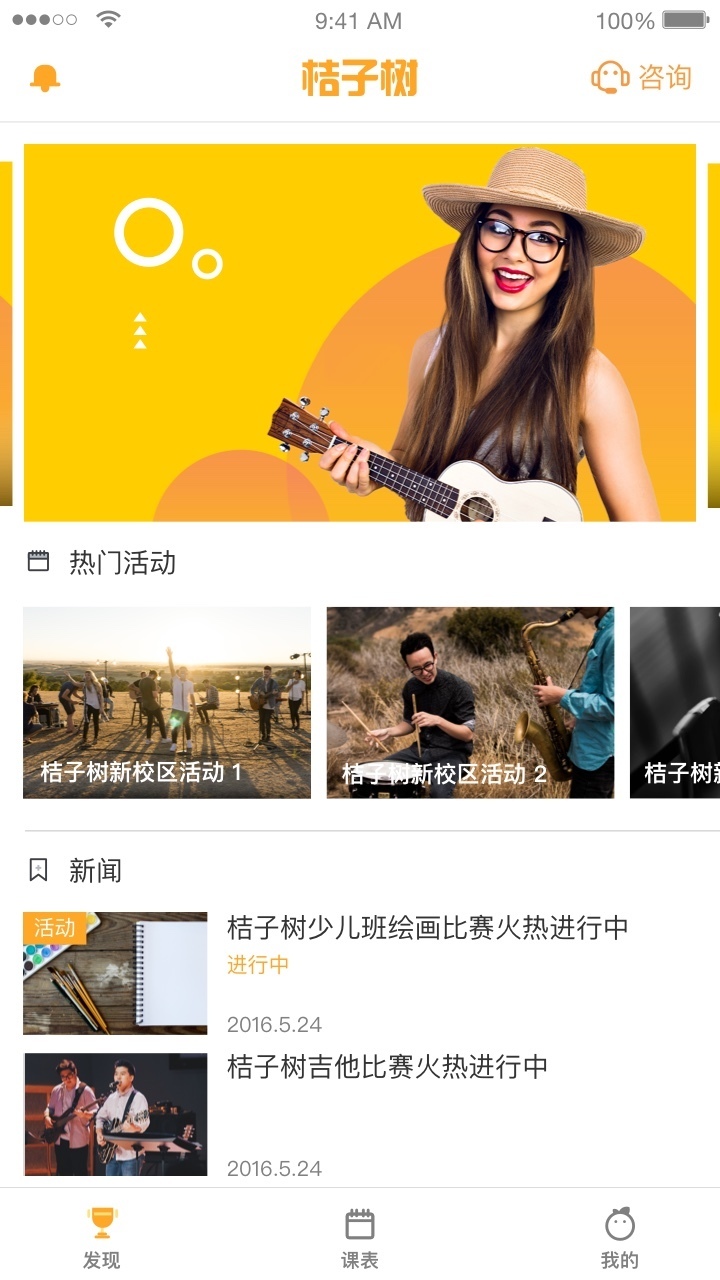The height and width of the screenshot is (1280, 720).
Task: Open 桔子树新校区活动 1 card
Action: (x=166, y=702)
